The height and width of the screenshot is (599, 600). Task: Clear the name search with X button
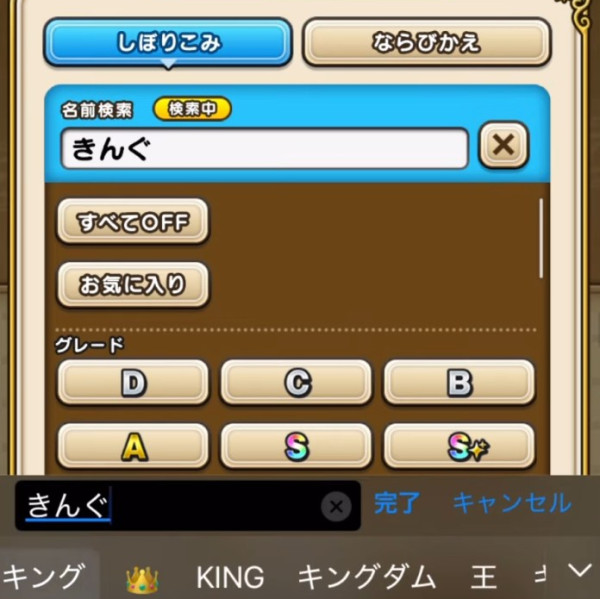pos(503,148)
